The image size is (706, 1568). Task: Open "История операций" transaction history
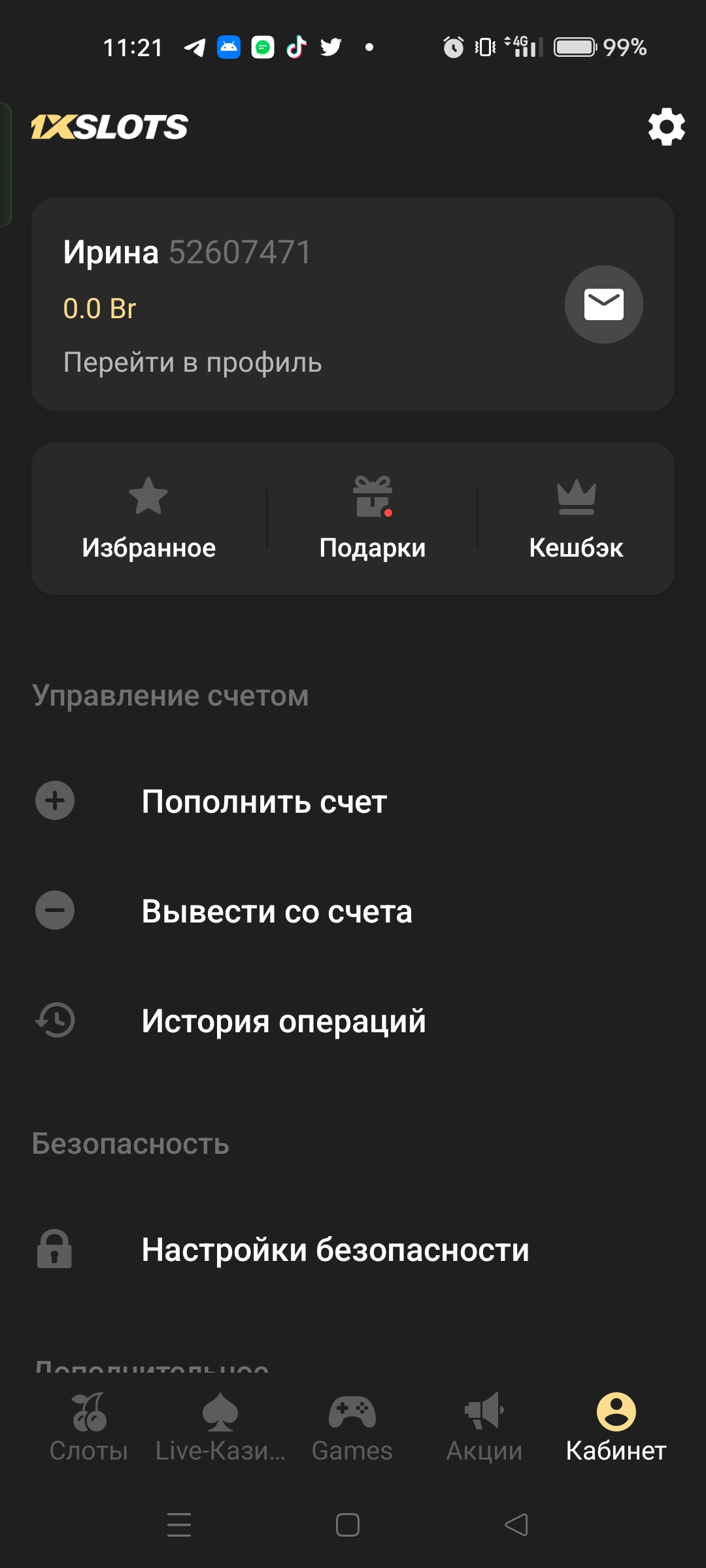pos(283,1021)
